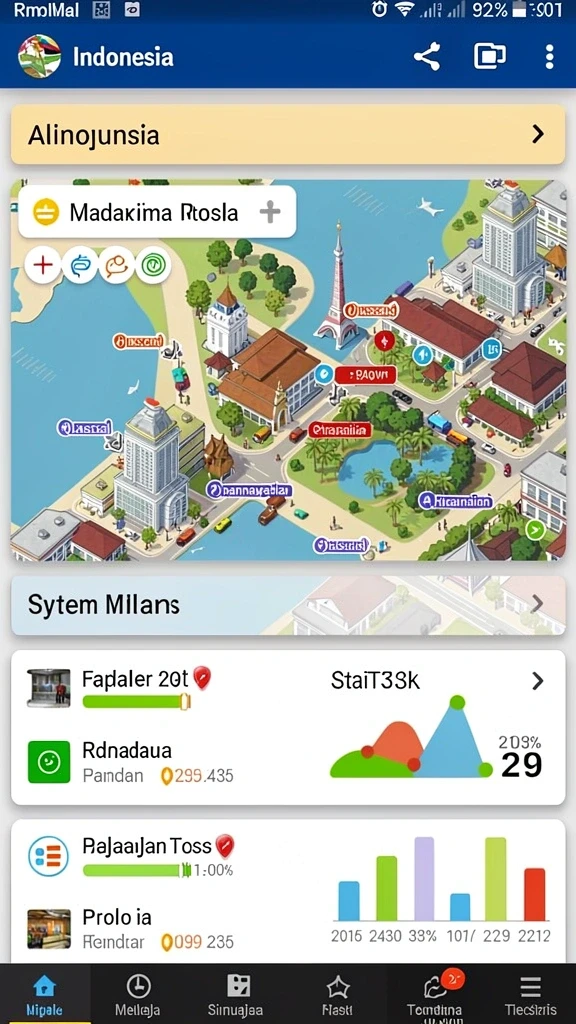This screenshot has height=1024, width=576.
Task: Select the green spiral map filter
Action: 152,265
